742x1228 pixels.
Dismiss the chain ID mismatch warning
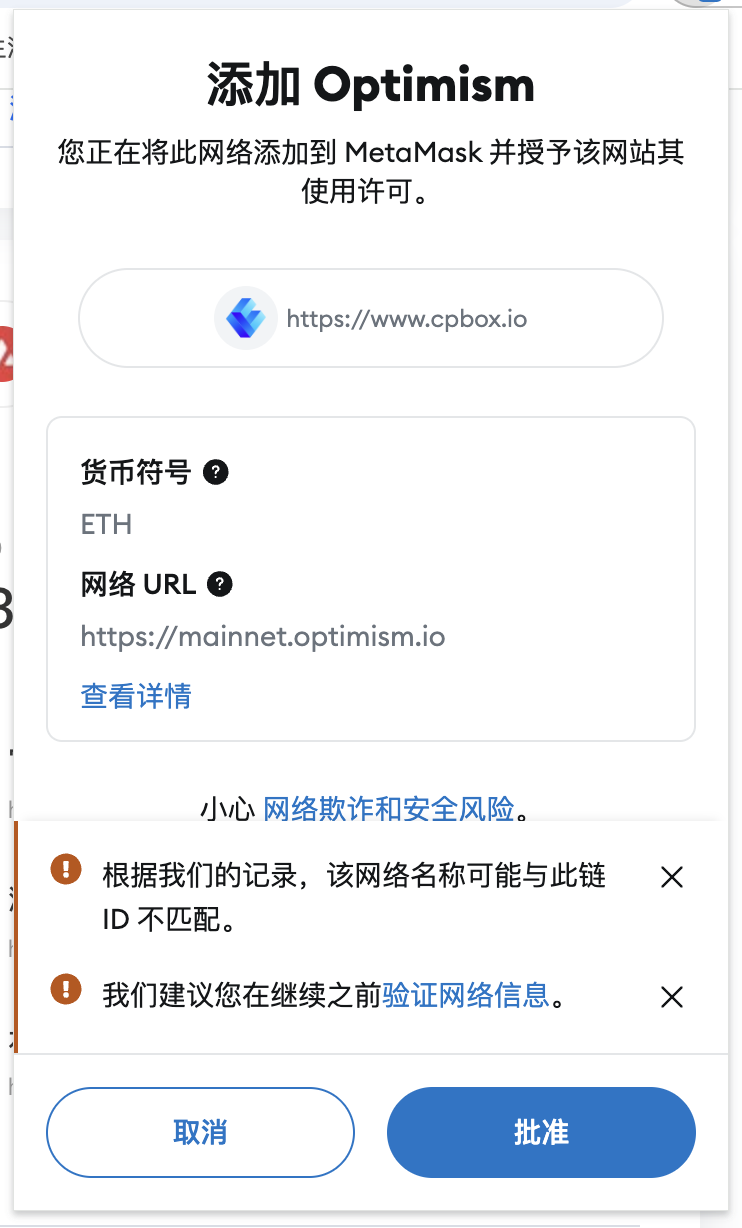coord(671,877)
